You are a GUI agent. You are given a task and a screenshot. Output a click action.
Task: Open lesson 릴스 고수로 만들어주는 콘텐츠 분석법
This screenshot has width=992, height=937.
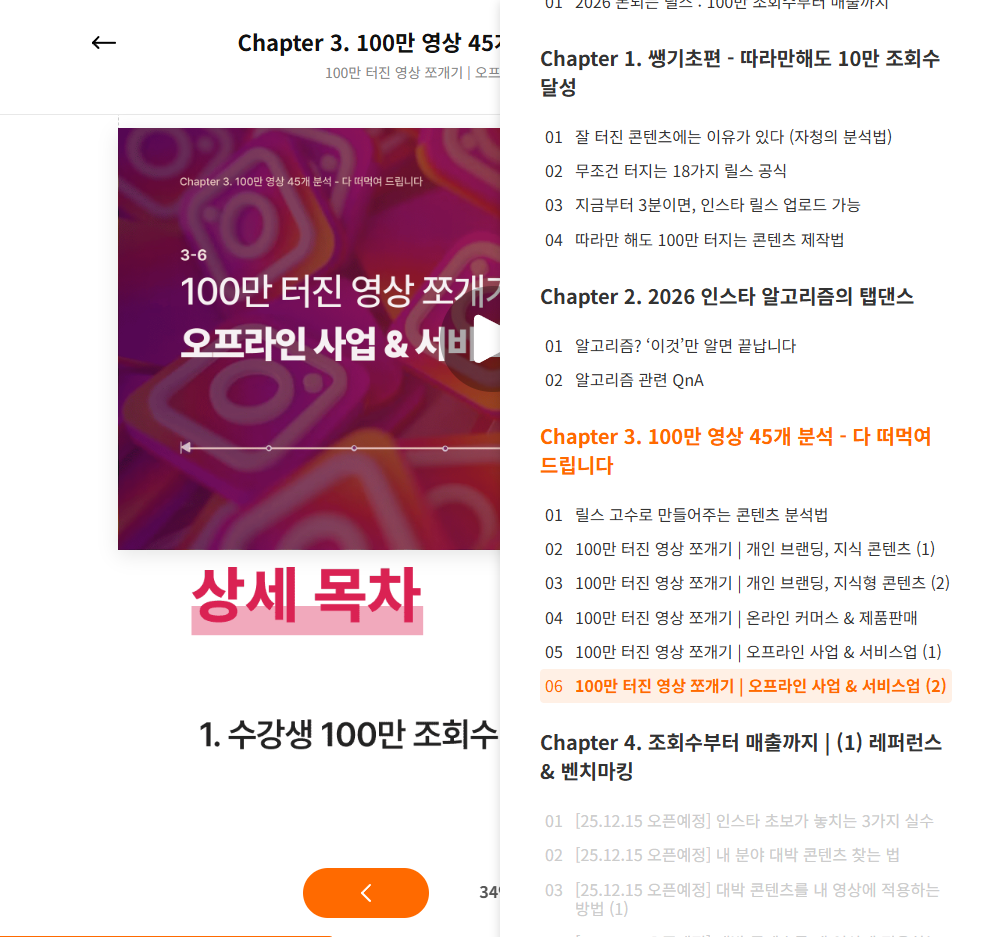[x=701, y=515]
